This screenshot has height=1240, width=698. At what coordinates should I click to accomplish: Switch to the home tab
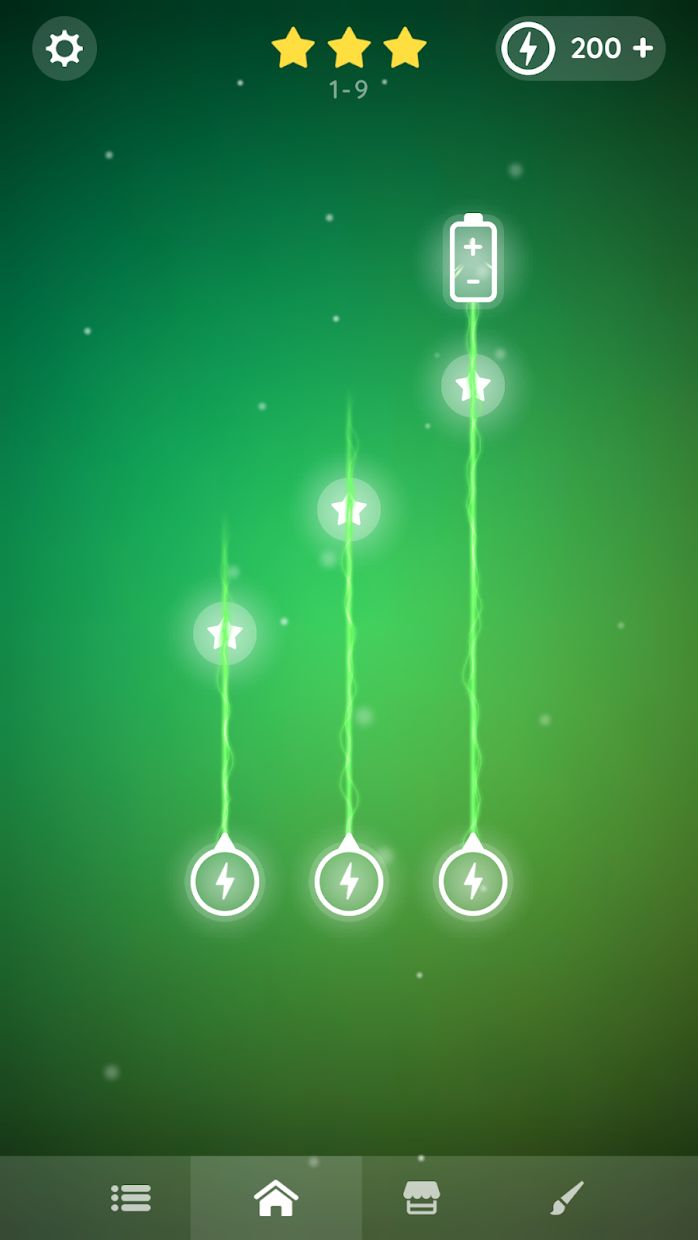pyautogui.click(x=276, y=1197)
